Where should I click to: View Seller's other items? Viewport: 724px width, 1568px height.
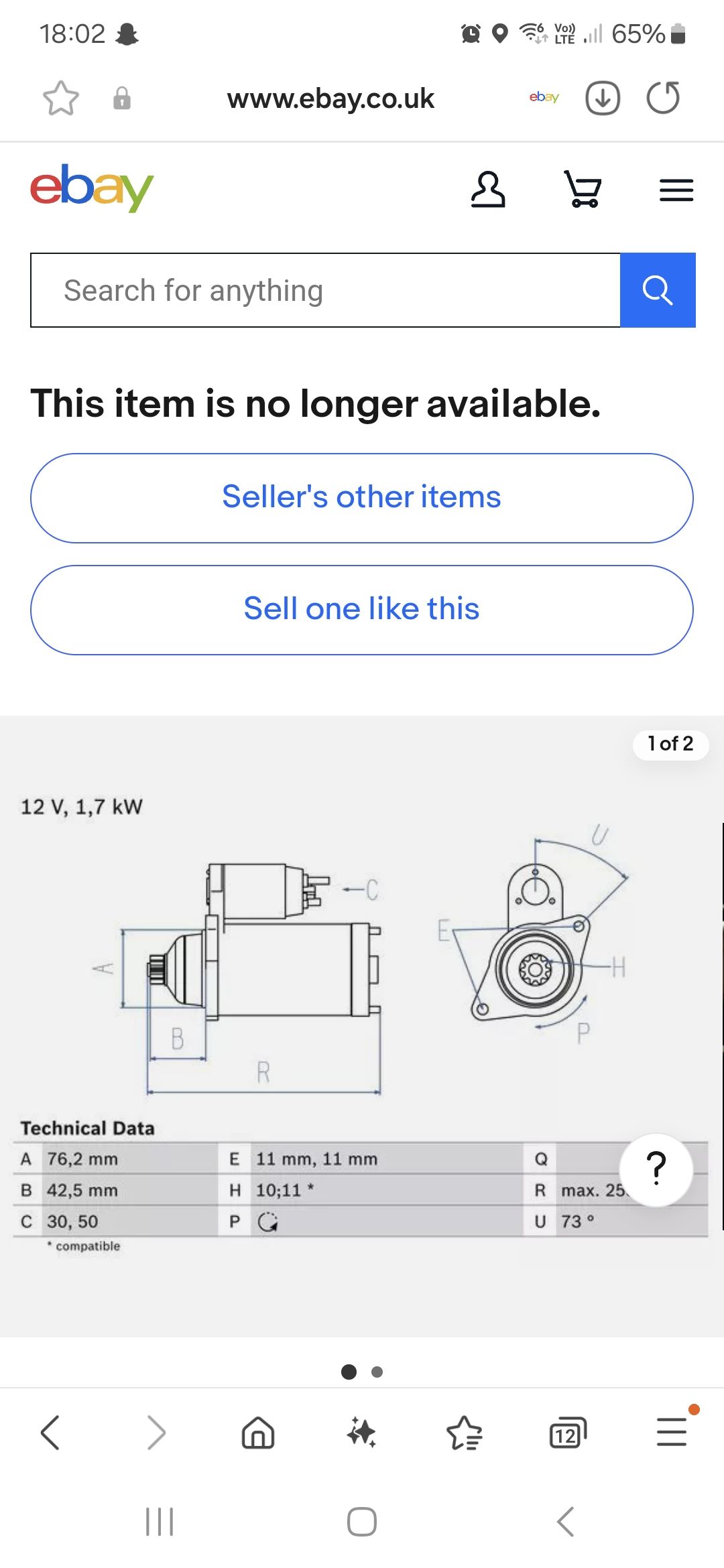tap(362, 498)
